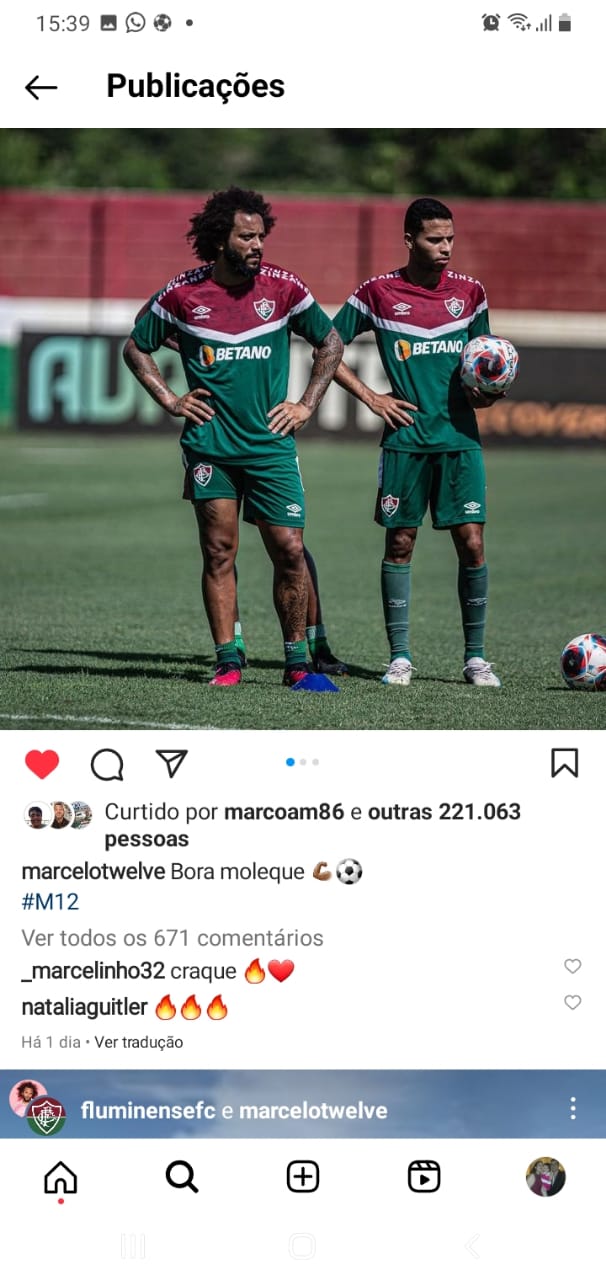Save post with bookmark icon

click(x=565, y=763)
